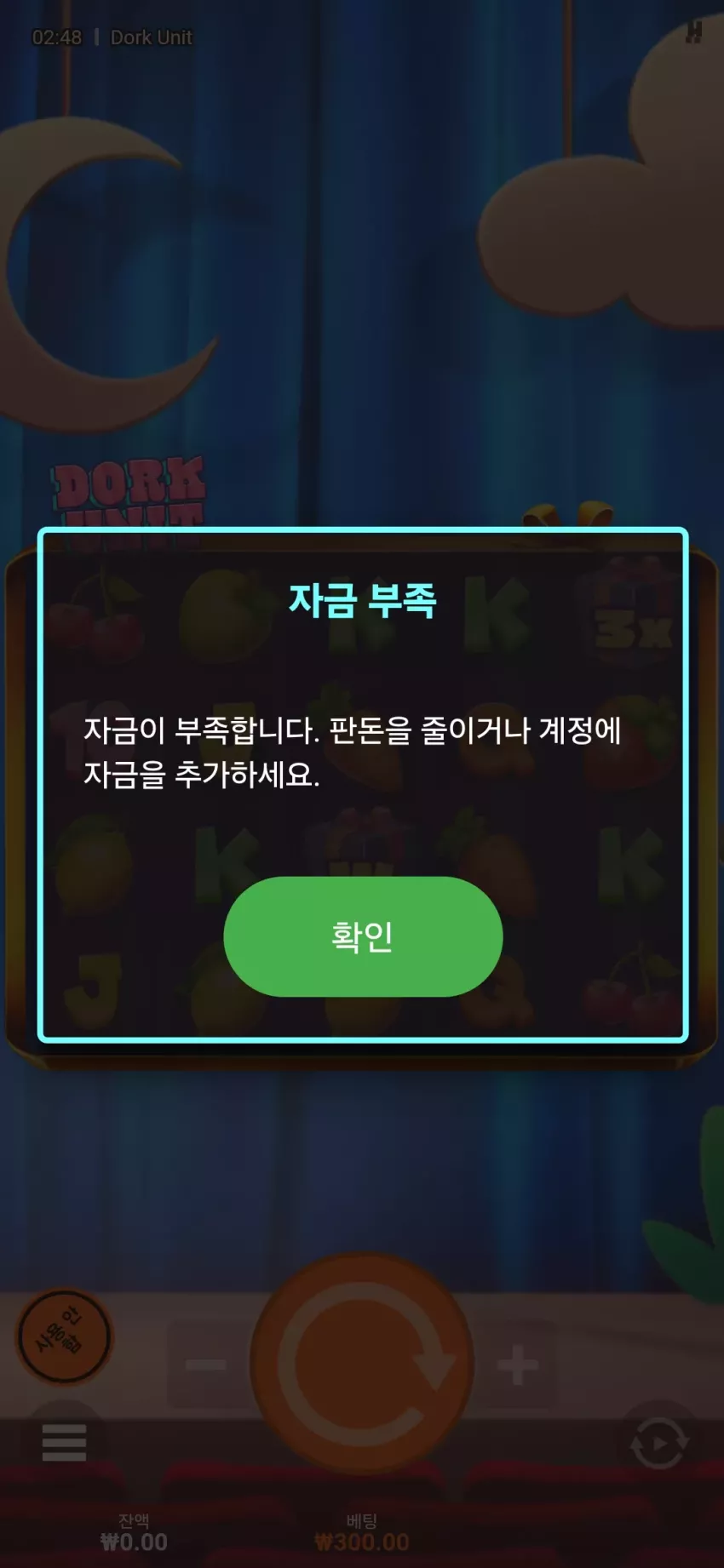Open the hamburger game menu

point(64,1442)
